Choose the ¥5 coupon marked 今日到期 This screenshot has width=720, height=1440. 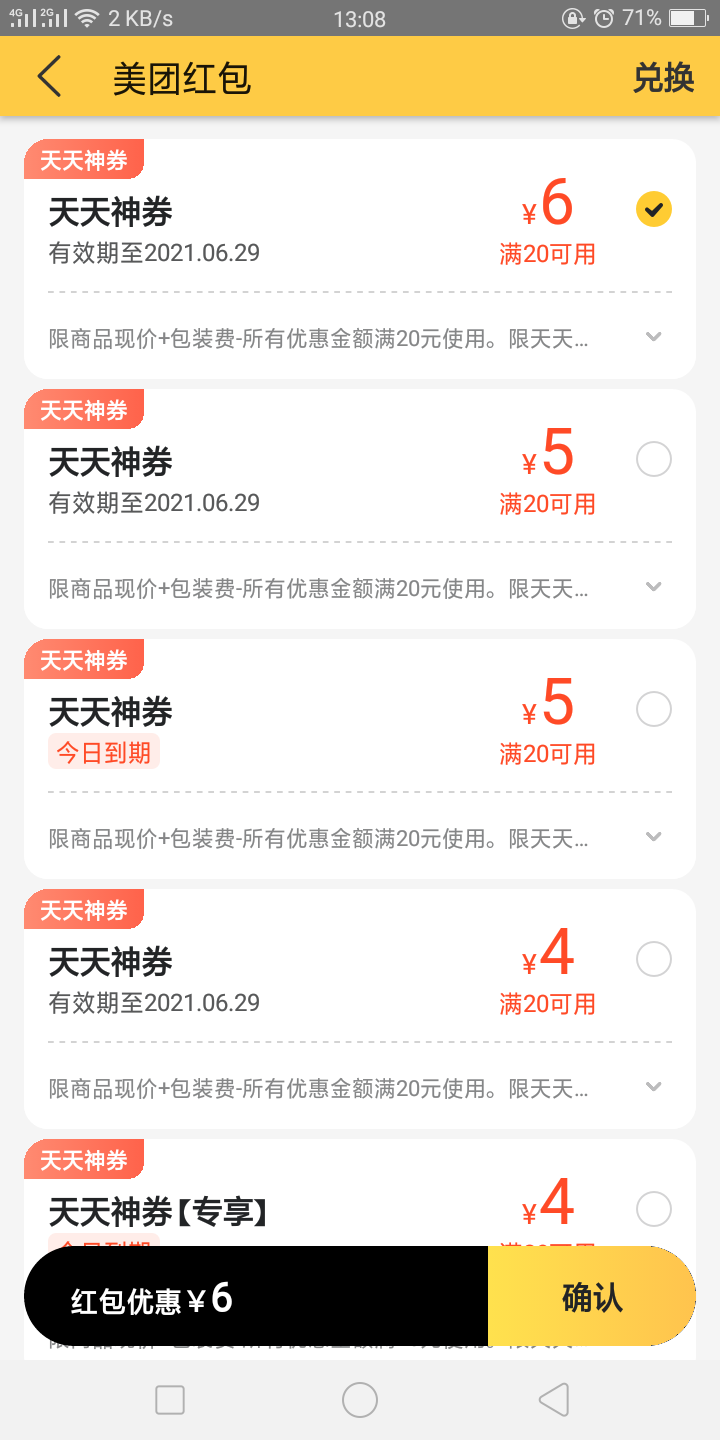tap(654, 709)
